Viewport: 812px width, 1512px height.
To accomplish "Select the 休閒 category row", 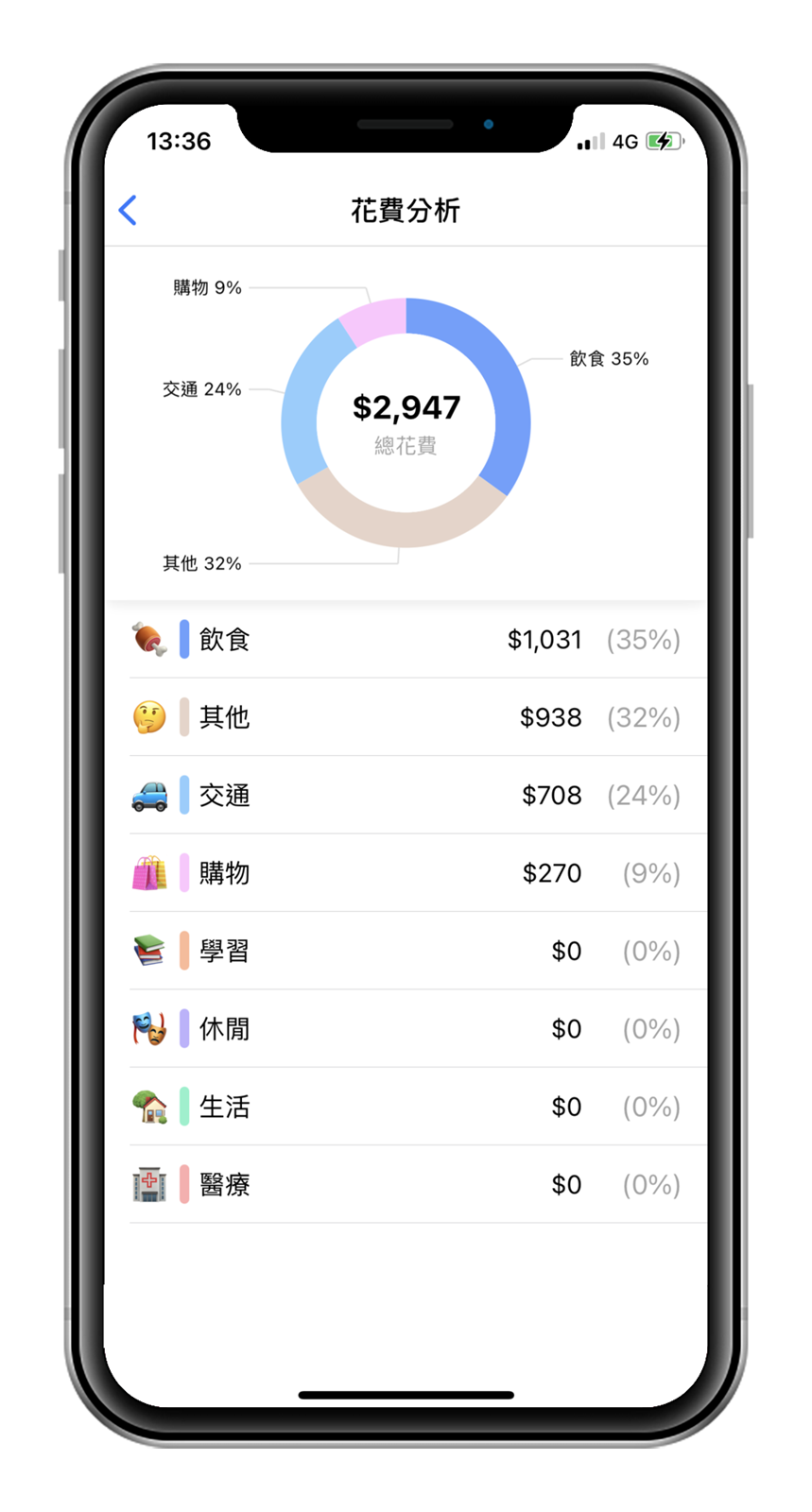I will click(x=406, y=1029).
